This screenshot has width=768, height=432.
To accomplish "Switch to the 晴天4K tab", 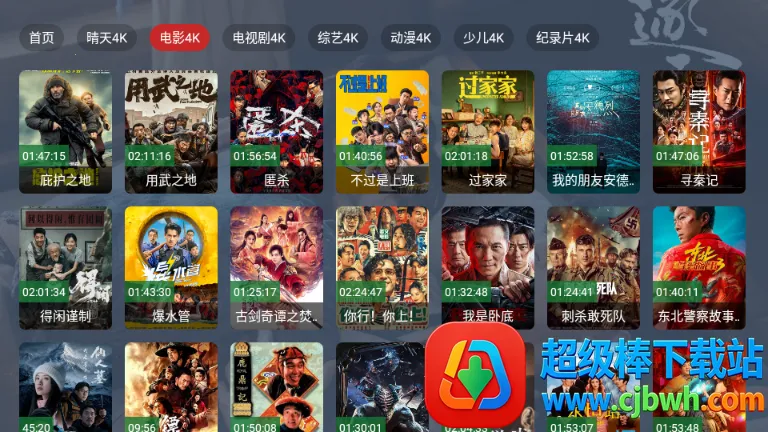I will pos(106,38).
